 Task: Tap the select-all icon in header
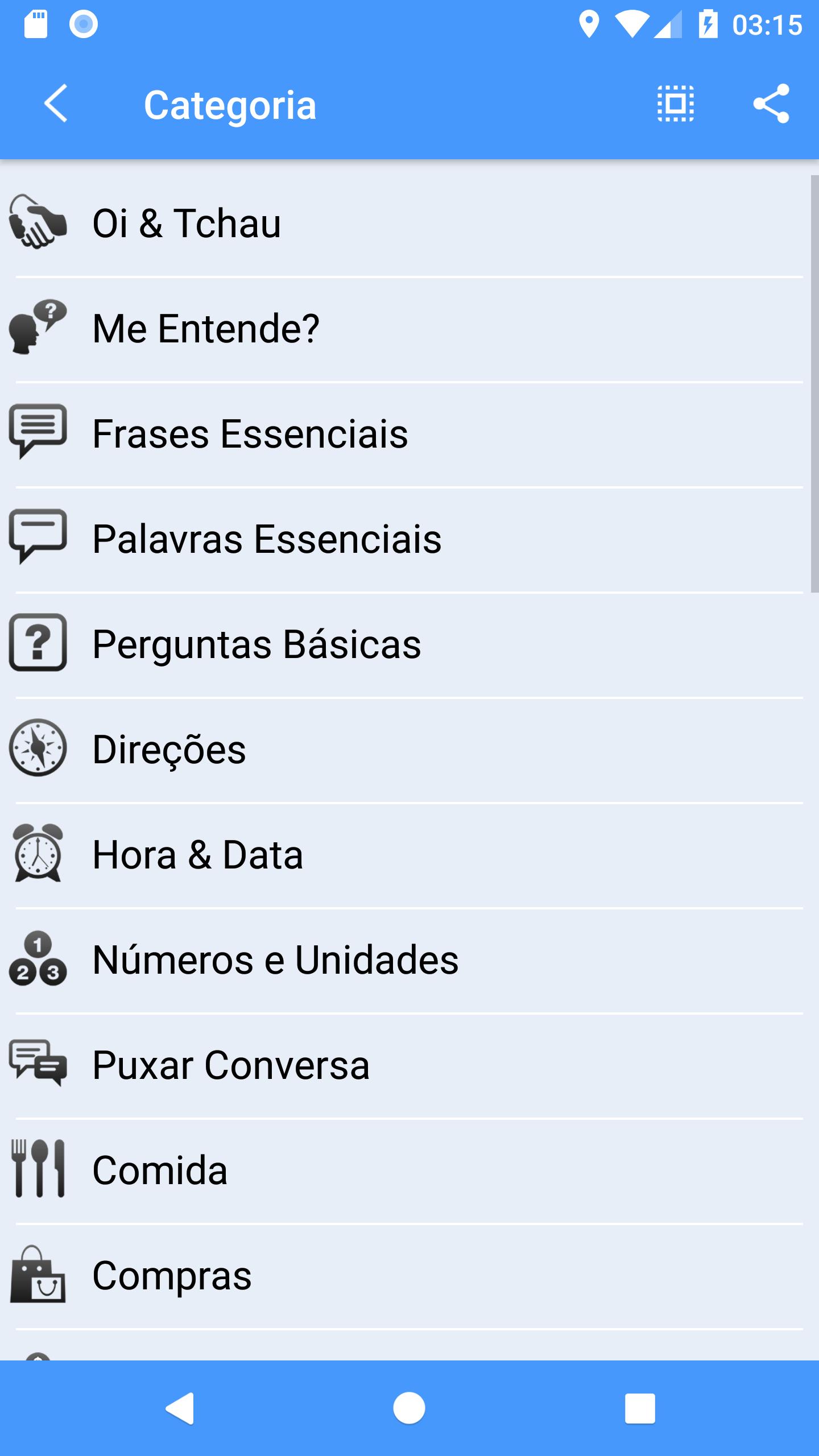[676, 104]
